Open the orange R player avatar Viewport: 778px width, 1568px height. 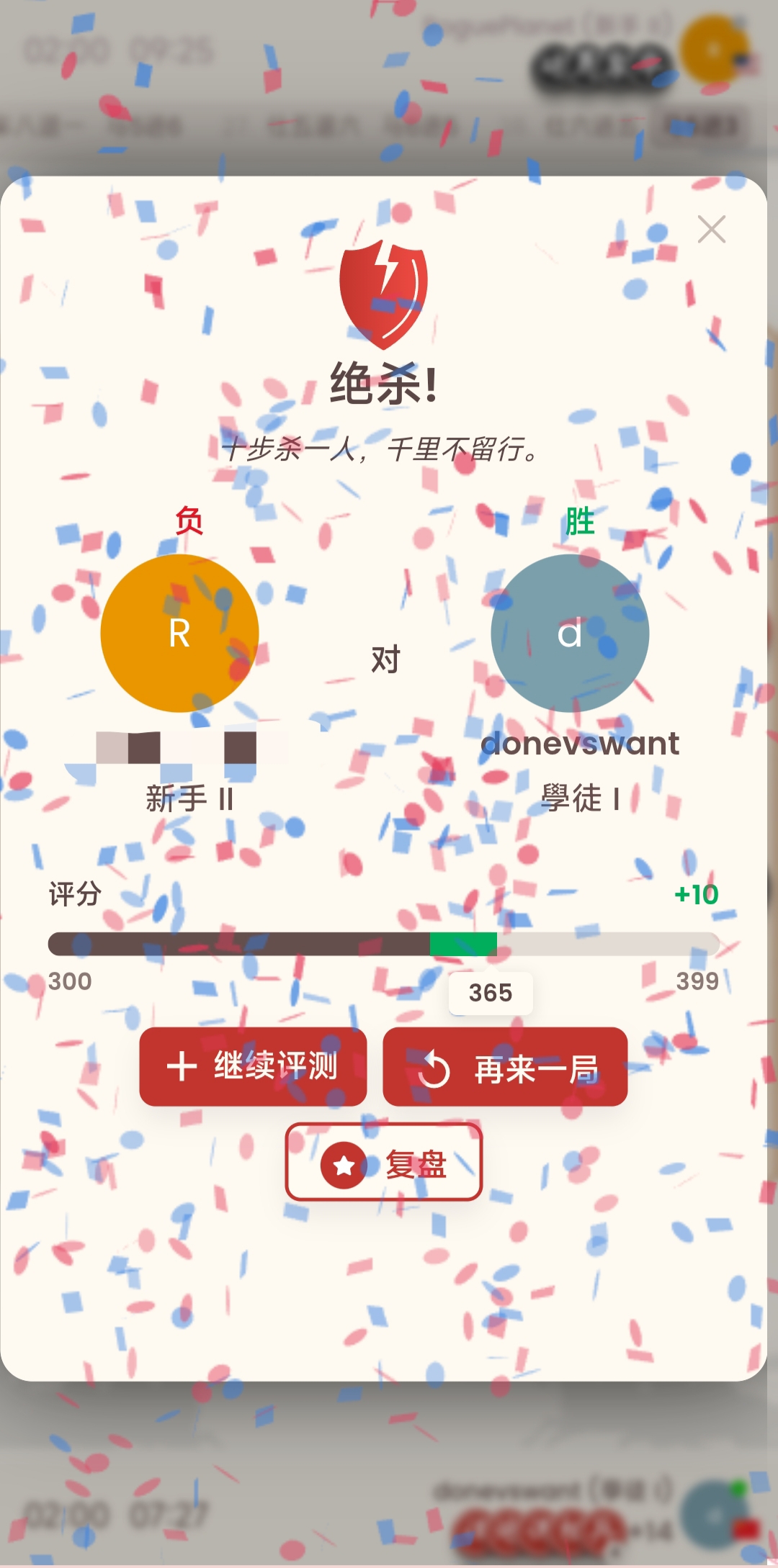click(179, 634)
